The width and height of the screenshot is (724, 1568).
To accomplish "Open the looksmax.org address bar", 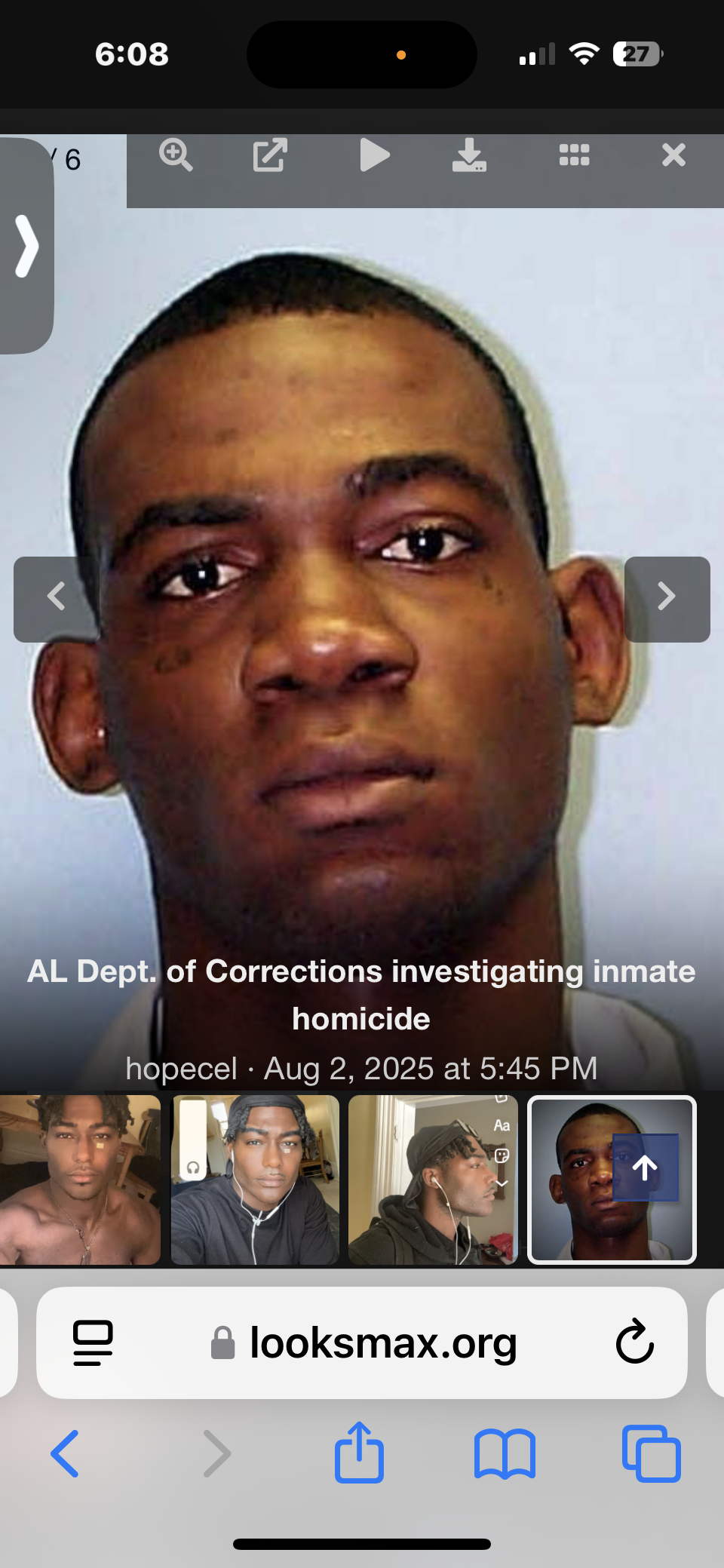I will tap(383, 1343).
